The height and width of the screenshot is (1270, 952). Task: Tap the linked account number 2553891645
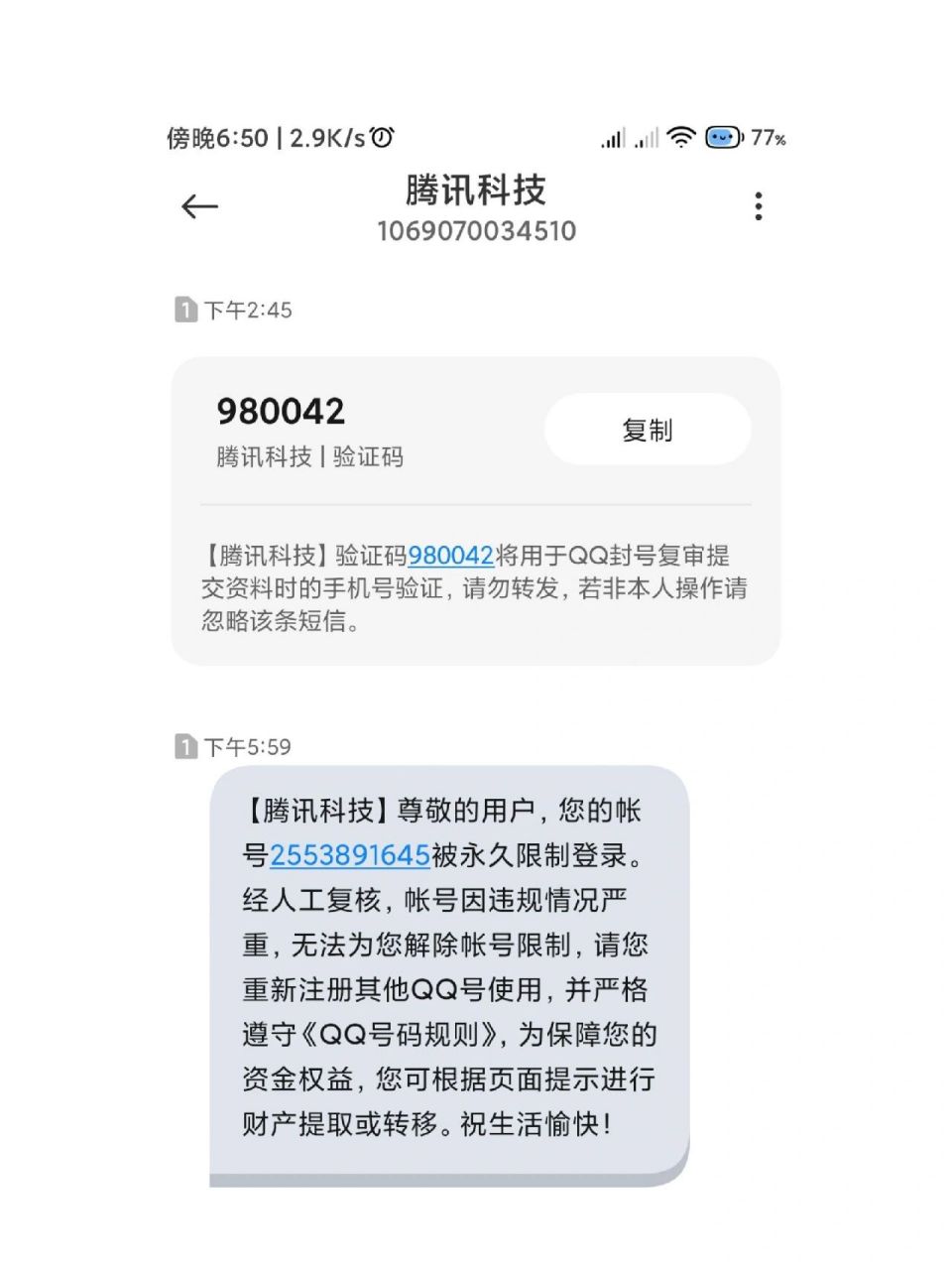pyautogui.click(x=348, y=855)
